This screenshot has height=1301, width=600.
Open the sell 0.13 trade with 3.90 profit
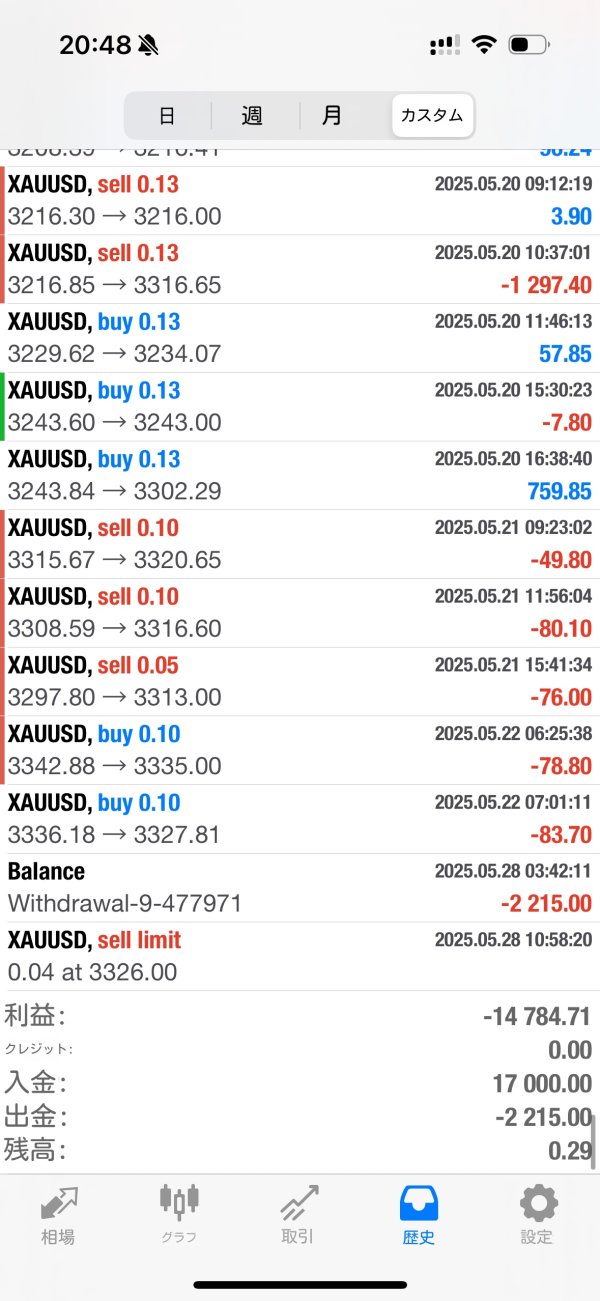(300, 201)
